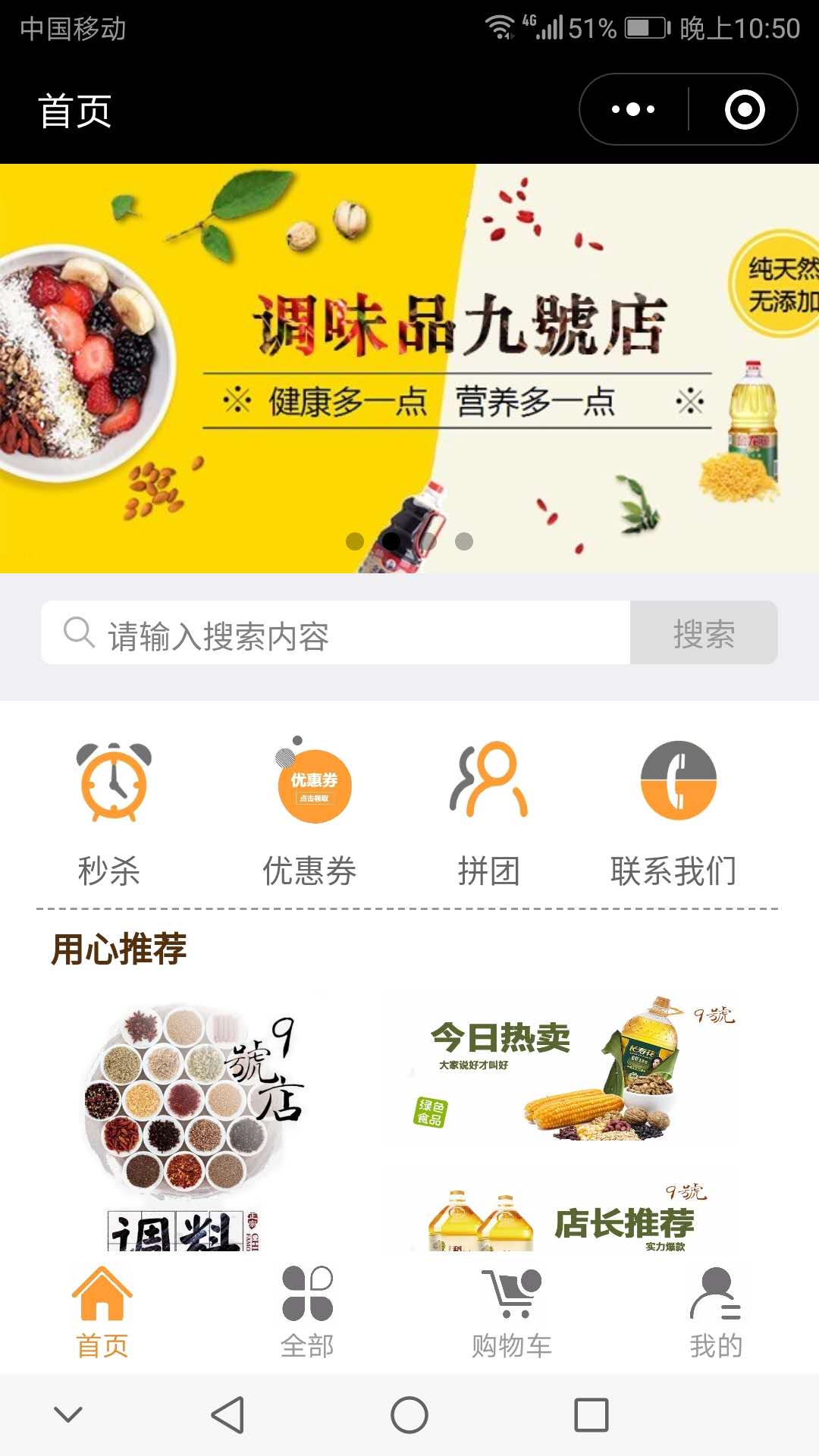Image resolution: width=819 pixels, height=1456 pixels.
Task: Select the first carousel indicator dot
Action: tap(356, 541)
